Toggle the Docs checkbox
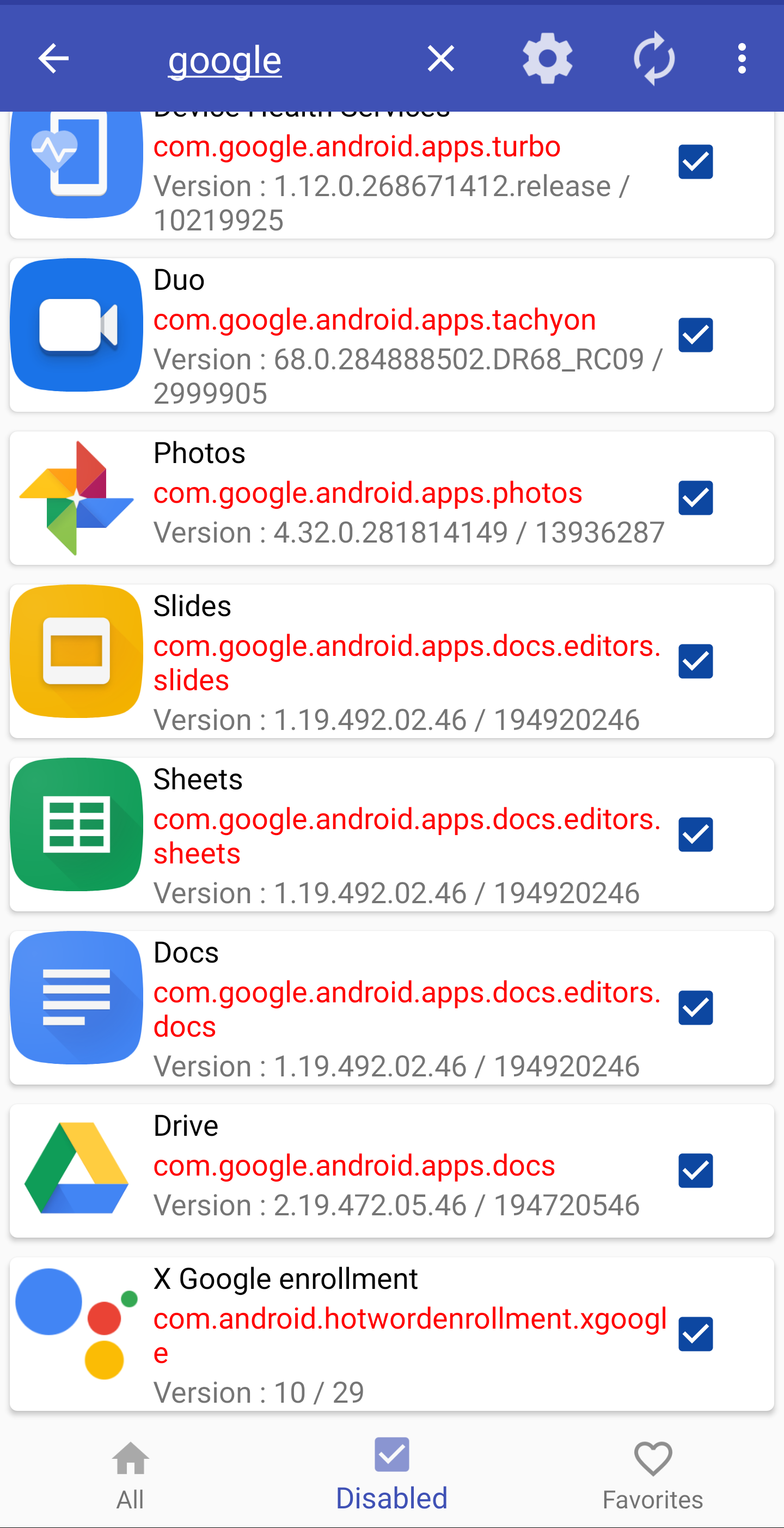This screenshot has width=784, height=1528. [x=696, y=1008]
